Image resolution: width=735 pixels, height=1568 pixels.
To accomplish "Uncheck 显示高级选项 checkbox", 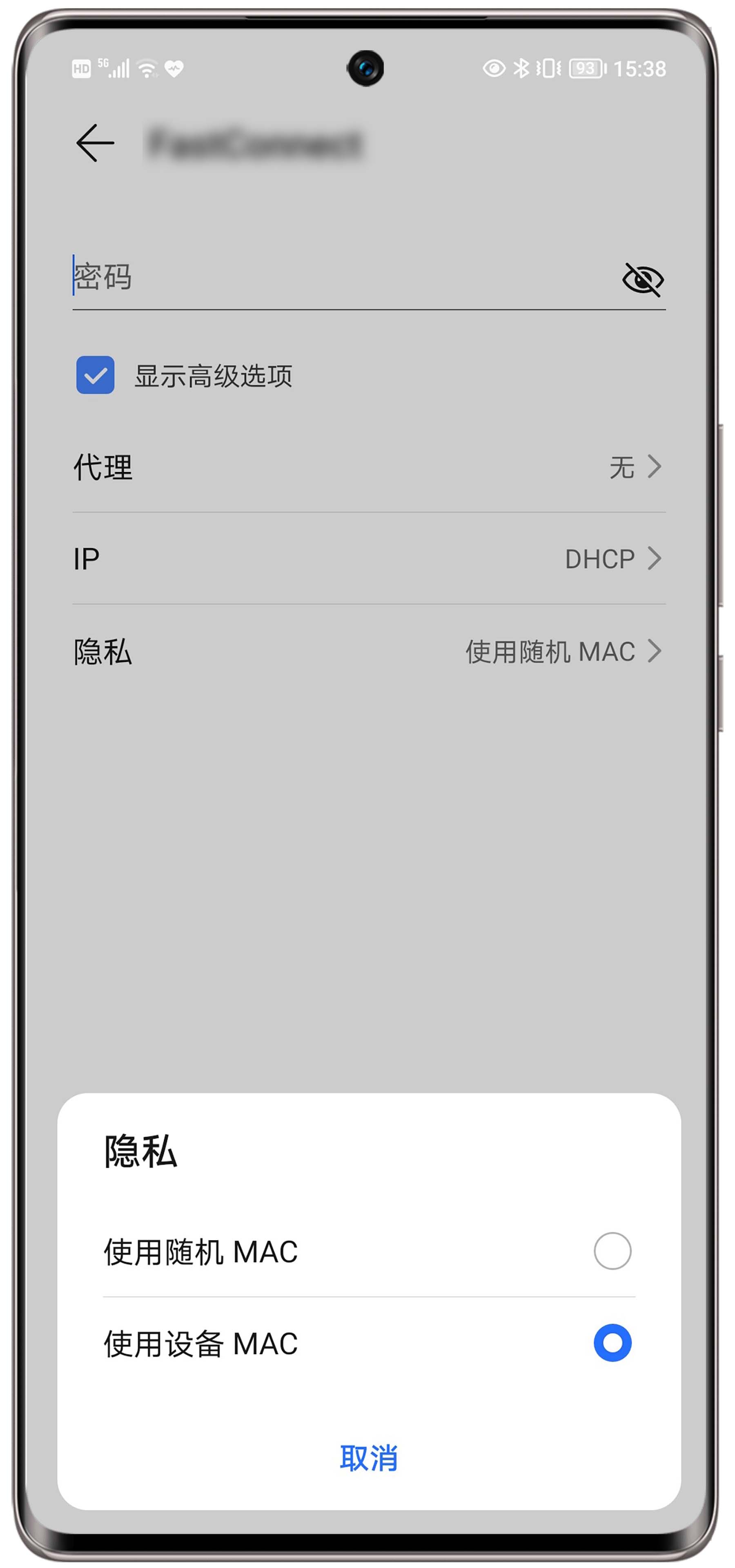I will click(95, 375).
